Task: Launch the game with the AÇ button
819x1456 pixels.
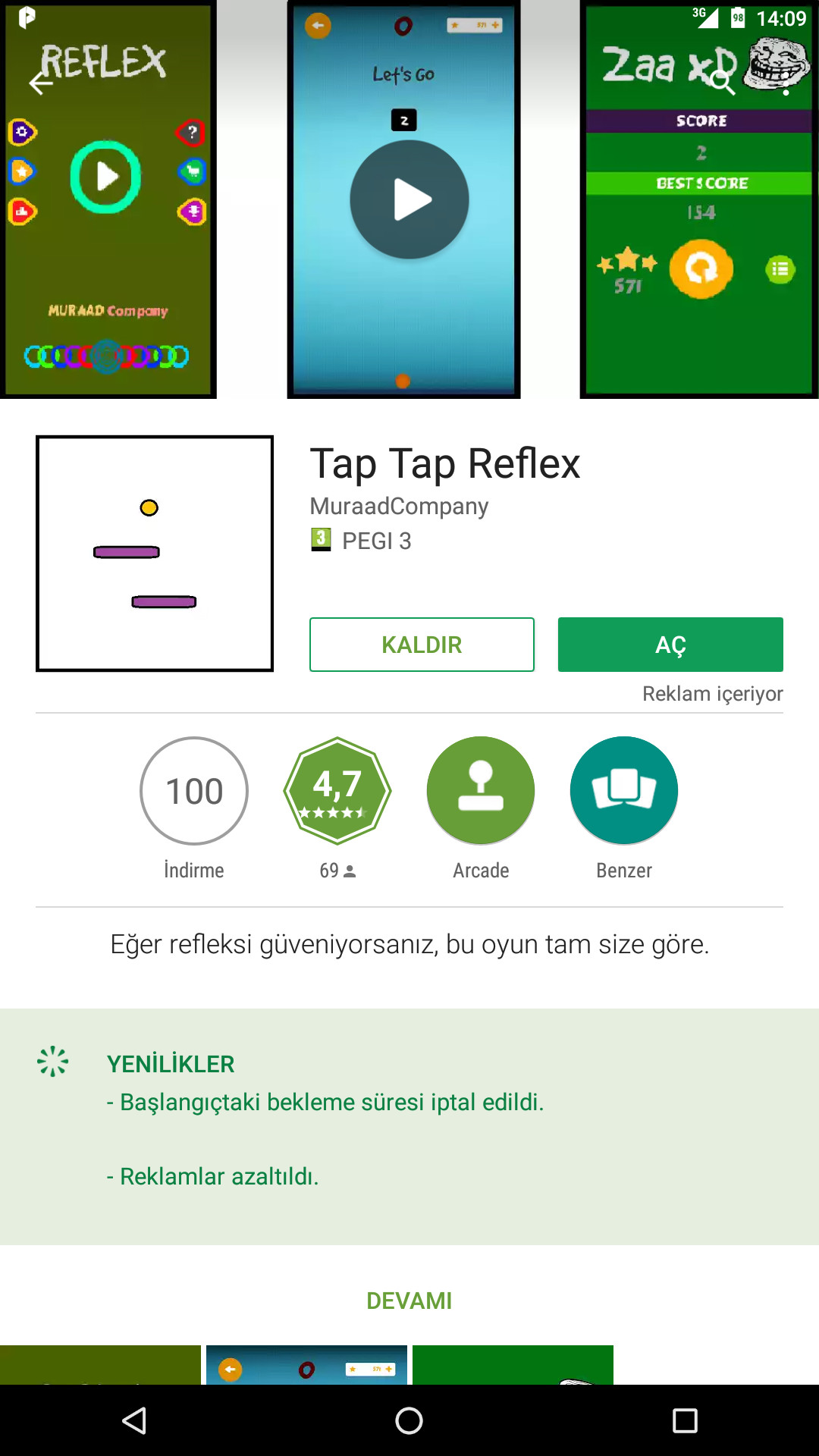Action: (670, 645)
